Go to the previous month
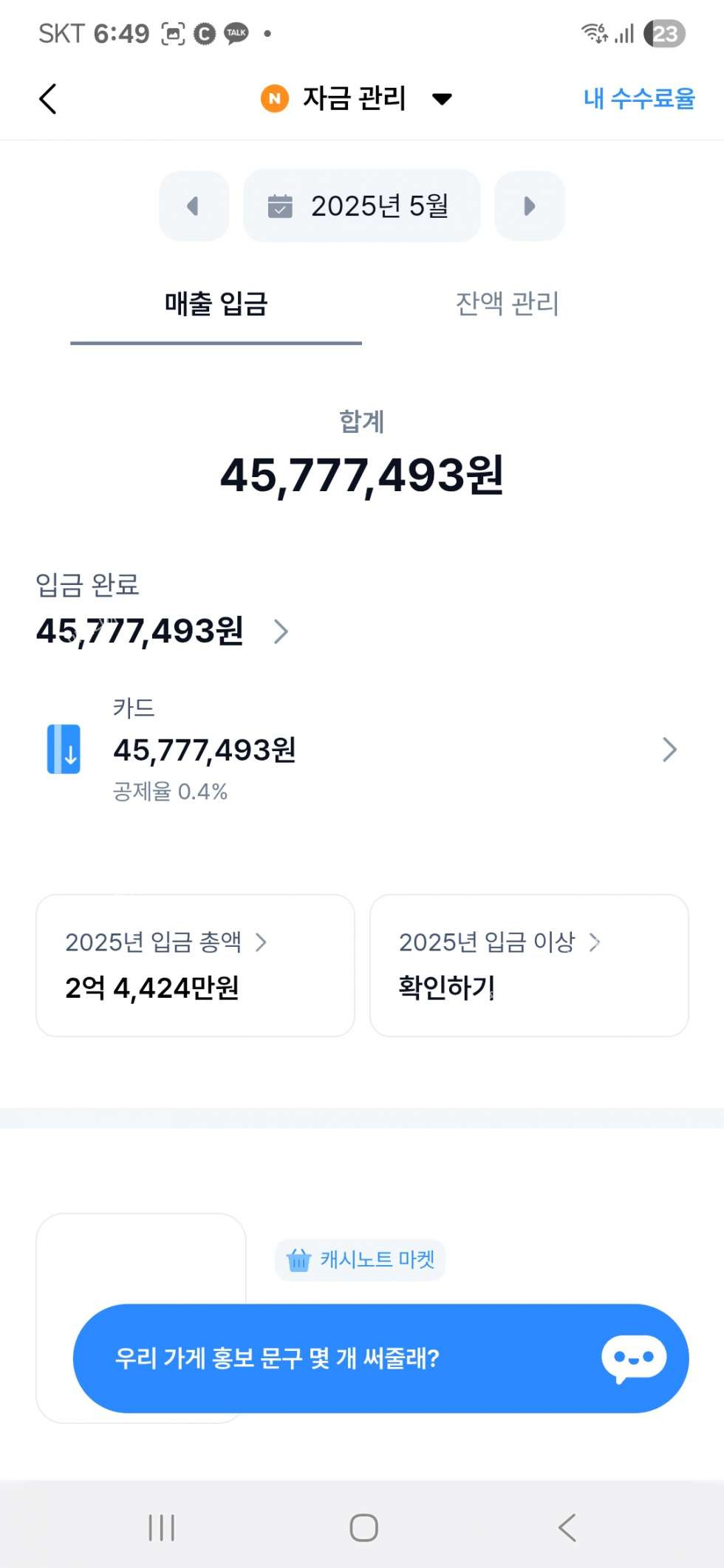The image size is (724, 1568). (x=194, y=206)
